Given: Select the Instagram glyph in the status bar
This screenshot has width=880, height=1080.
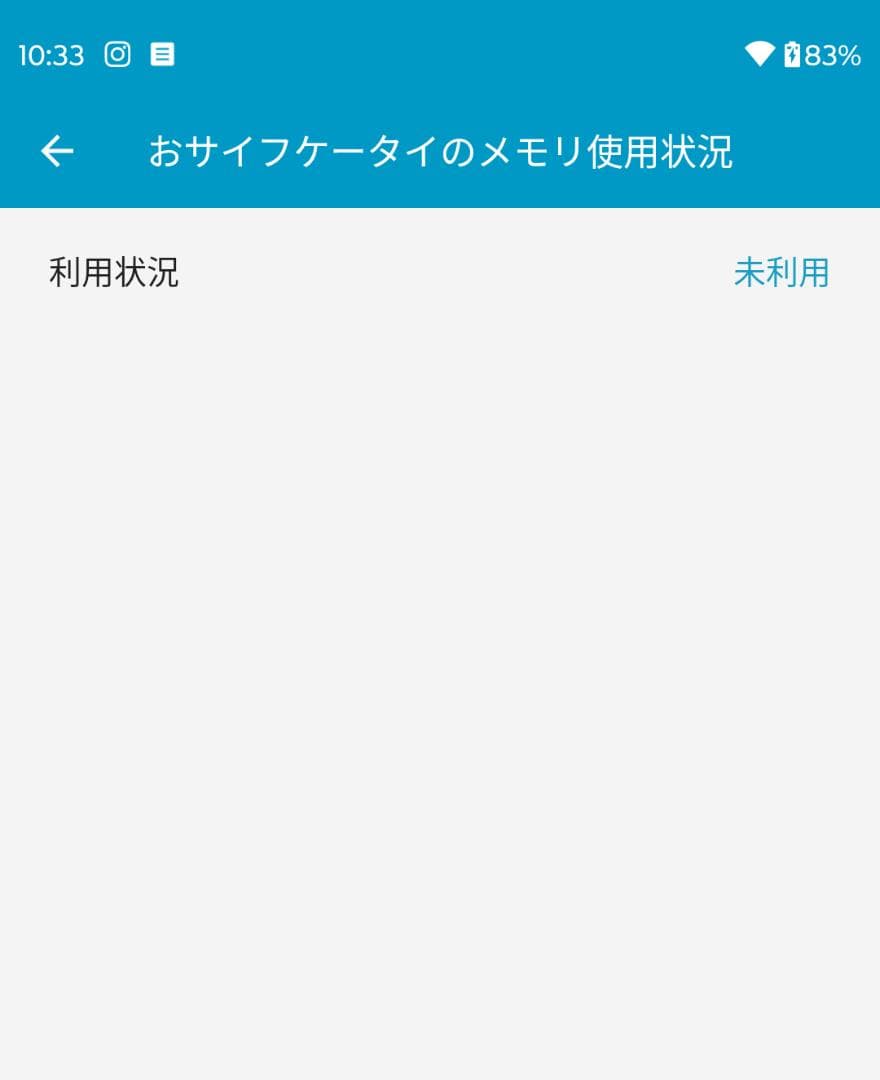Looking at the screenshot, I should click(118, 55).
